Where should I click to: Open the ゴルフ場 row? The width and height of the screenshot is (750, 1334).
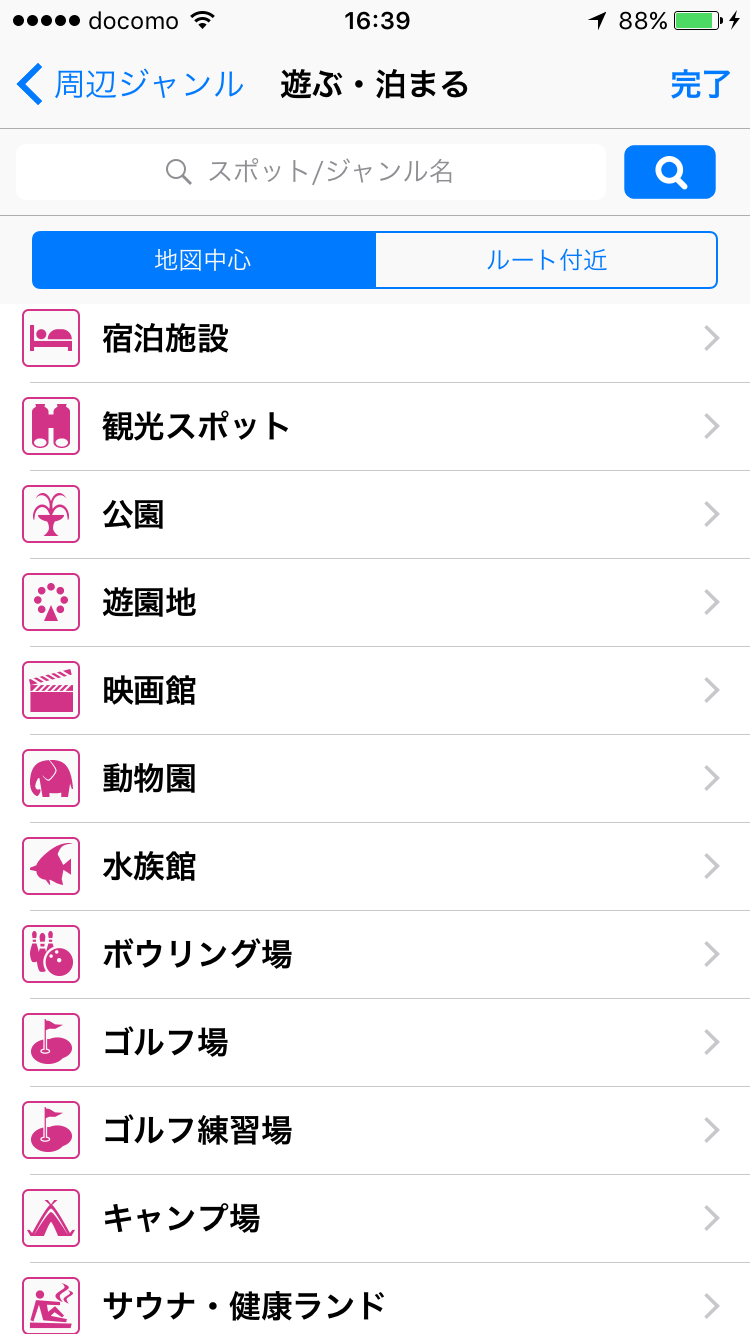[x=375, y=1043]
